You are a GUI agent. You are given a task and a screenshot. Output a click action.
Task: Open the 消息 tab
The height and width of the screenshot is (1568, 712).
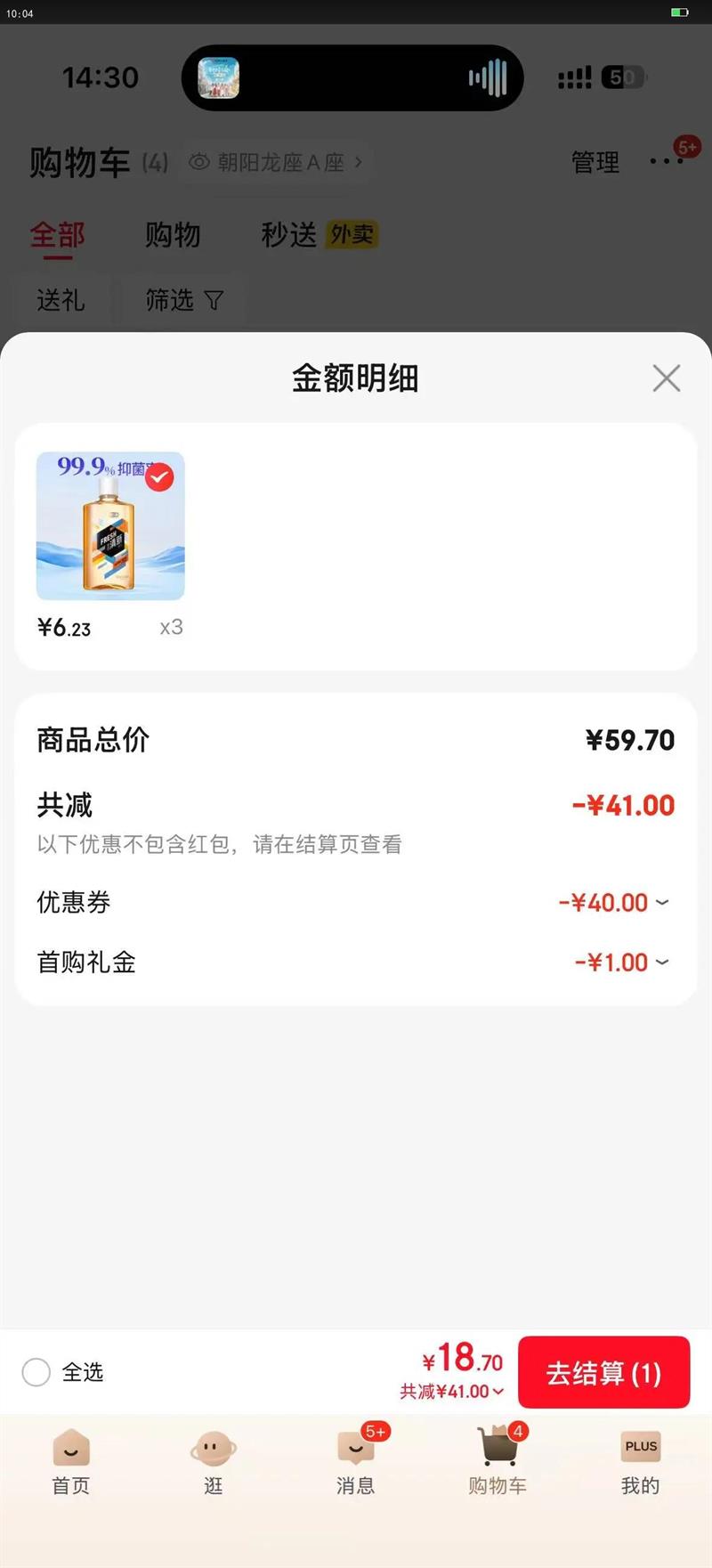coord(355,1460)
